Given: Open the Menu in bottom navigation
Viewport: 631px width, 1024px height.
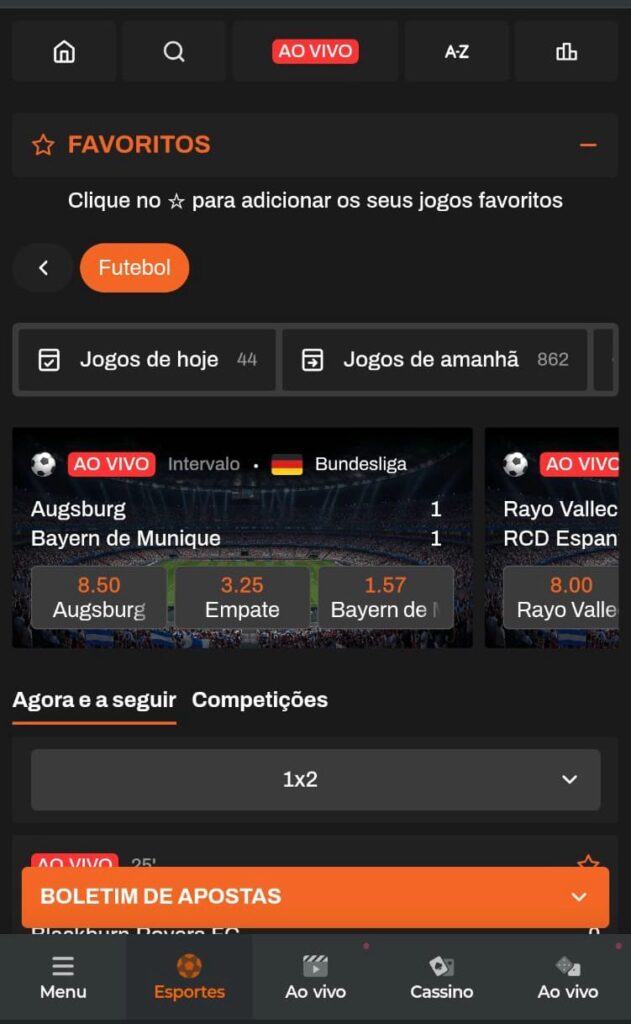Looking at the screenshot, I should click(63, 978).
